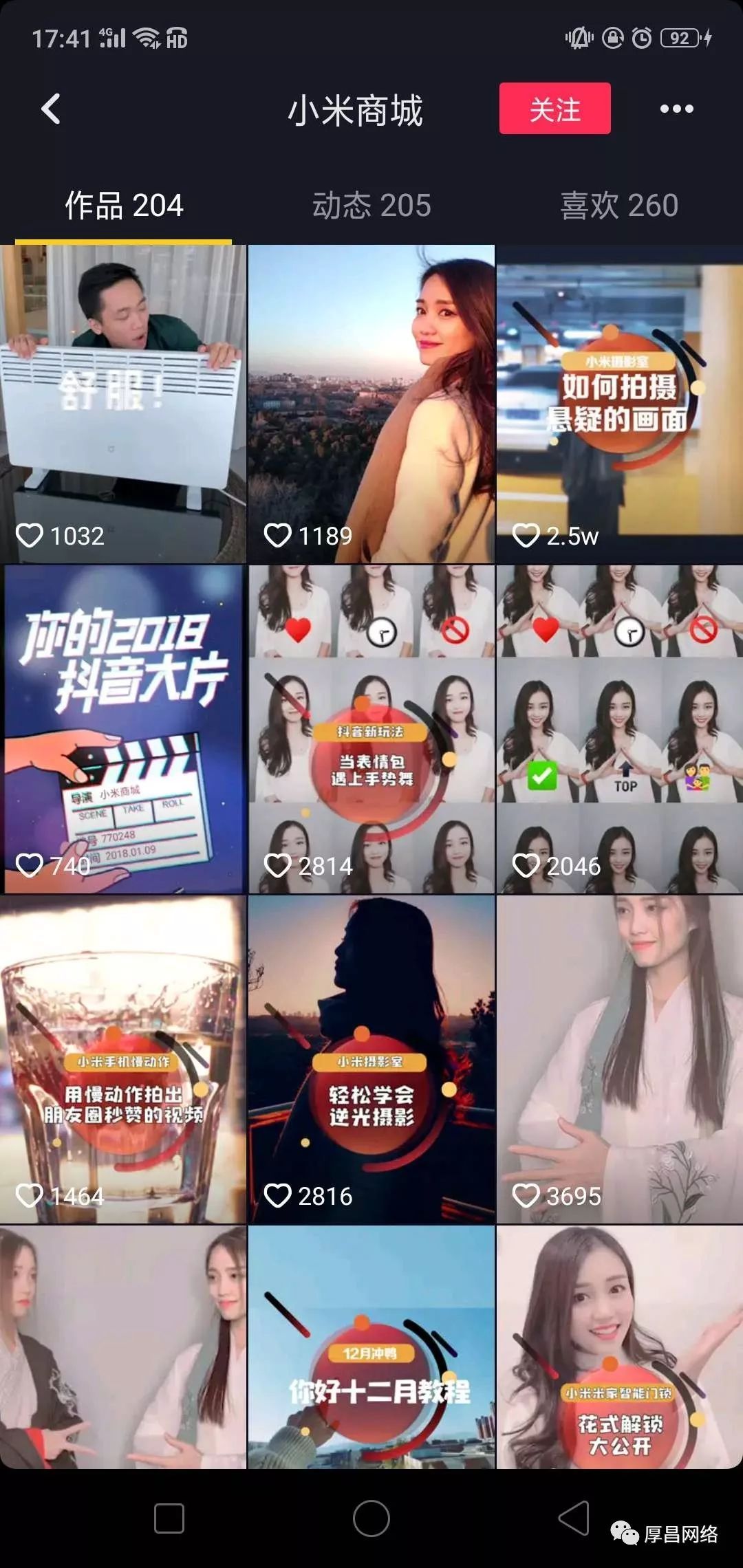Play the 如何拍摄悬疑的画面 video

pyautogui.click(x=619, y=404)
